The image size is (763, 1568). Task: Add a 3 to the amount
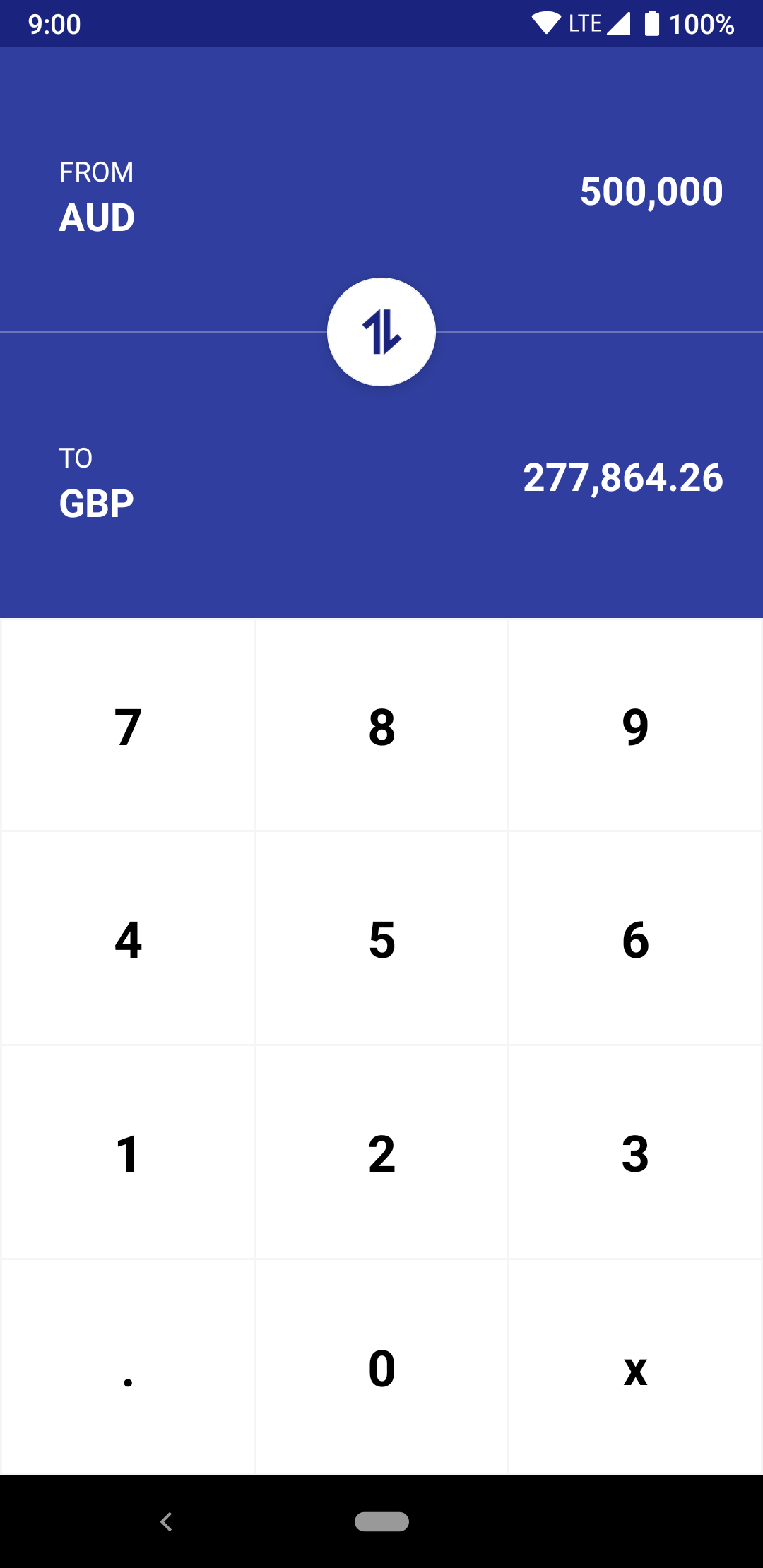tap(635, 1153)
